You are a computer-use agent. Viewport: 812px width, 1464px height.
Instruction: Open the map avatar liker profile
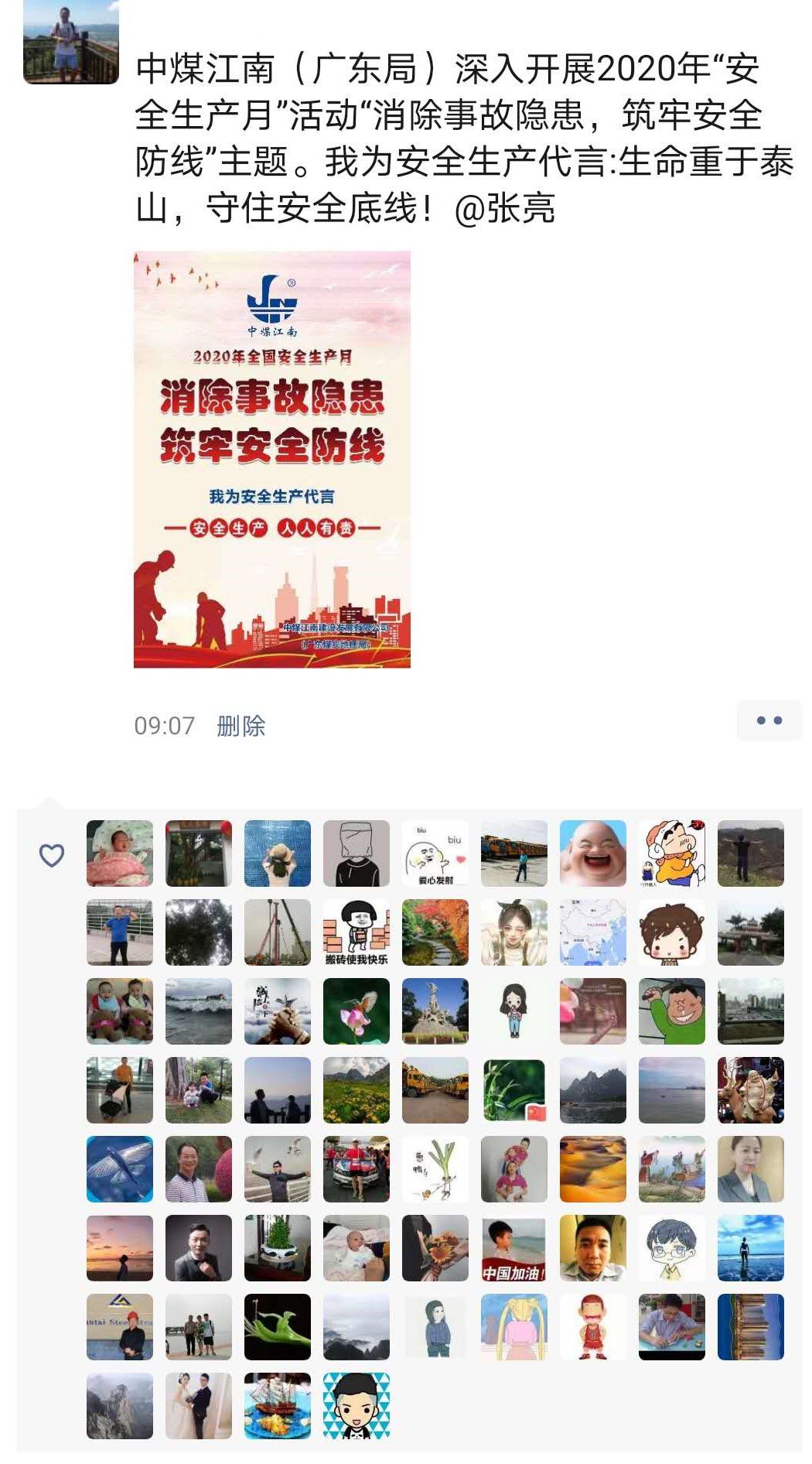[x=593, y=932]
